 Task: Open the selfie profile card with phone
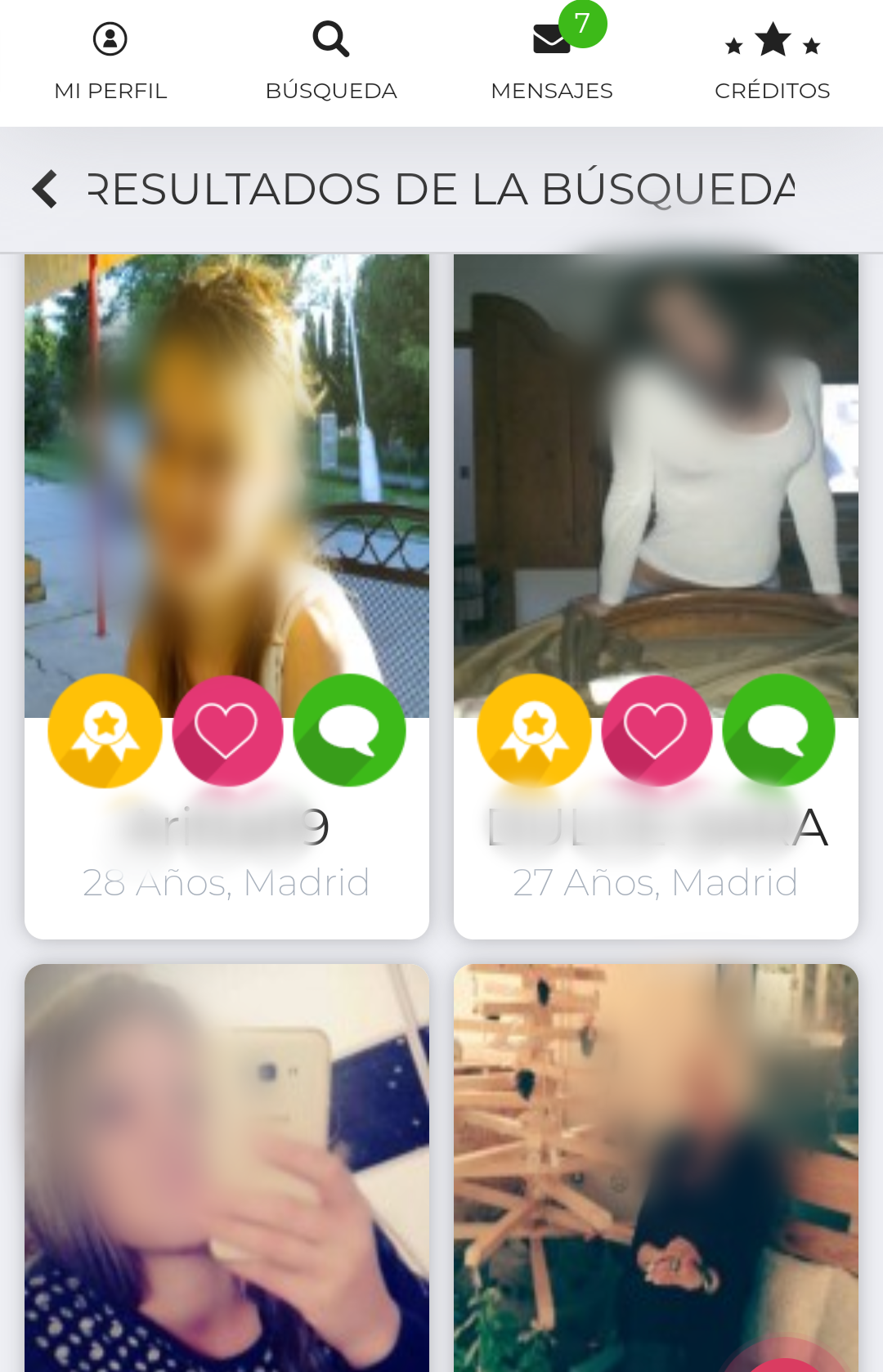tap(226, 1169)
